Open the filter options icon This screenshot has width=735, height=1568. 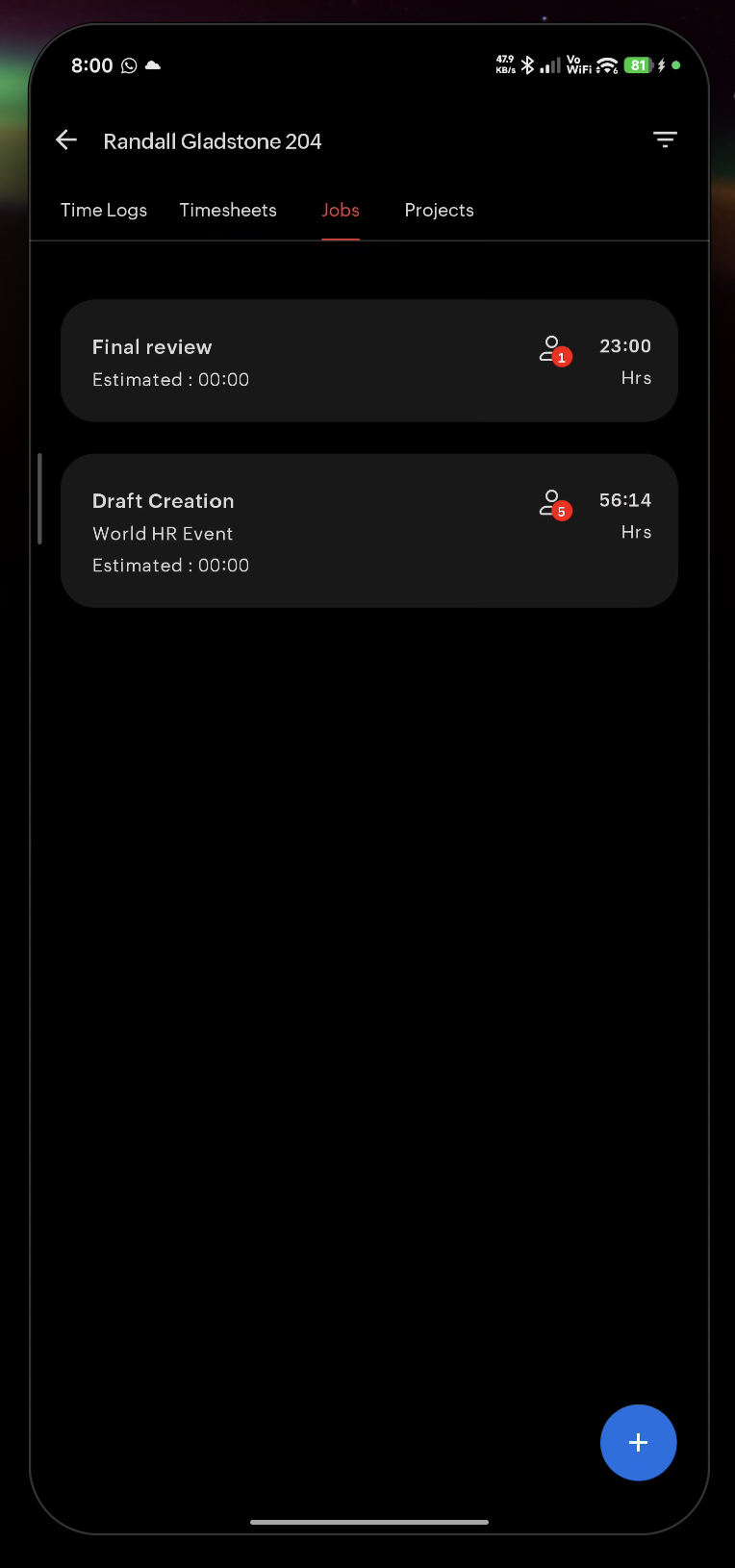[x=665, y=140]
